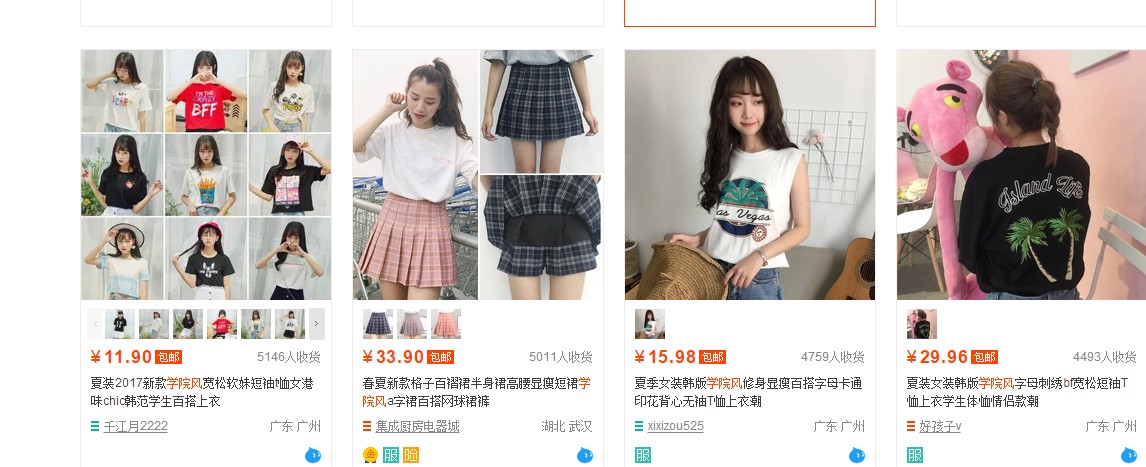Visit the 集成厨房电器城 store
1146x467 pixels.
click(417, 426)
